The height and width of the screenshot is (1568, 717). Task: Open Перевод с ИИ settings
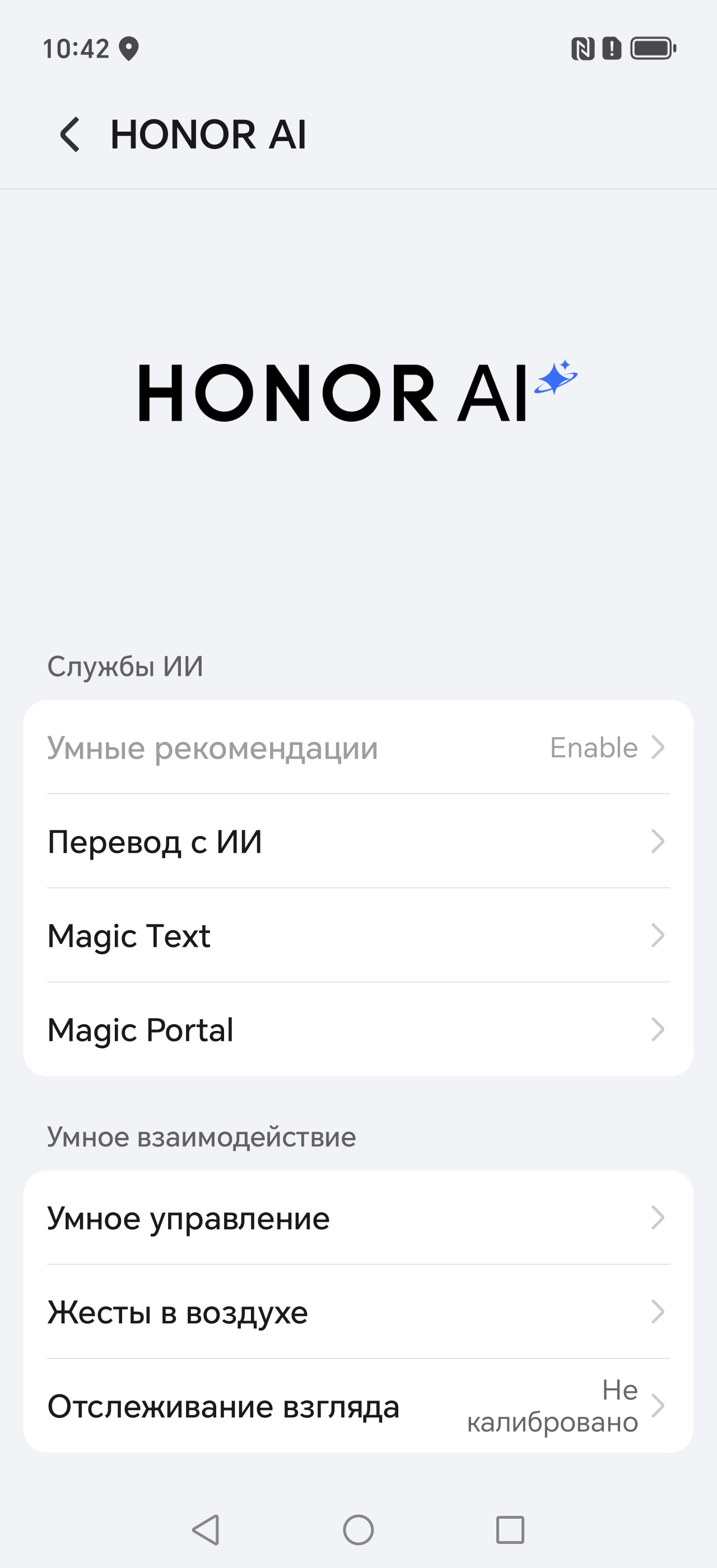point(358,842)
